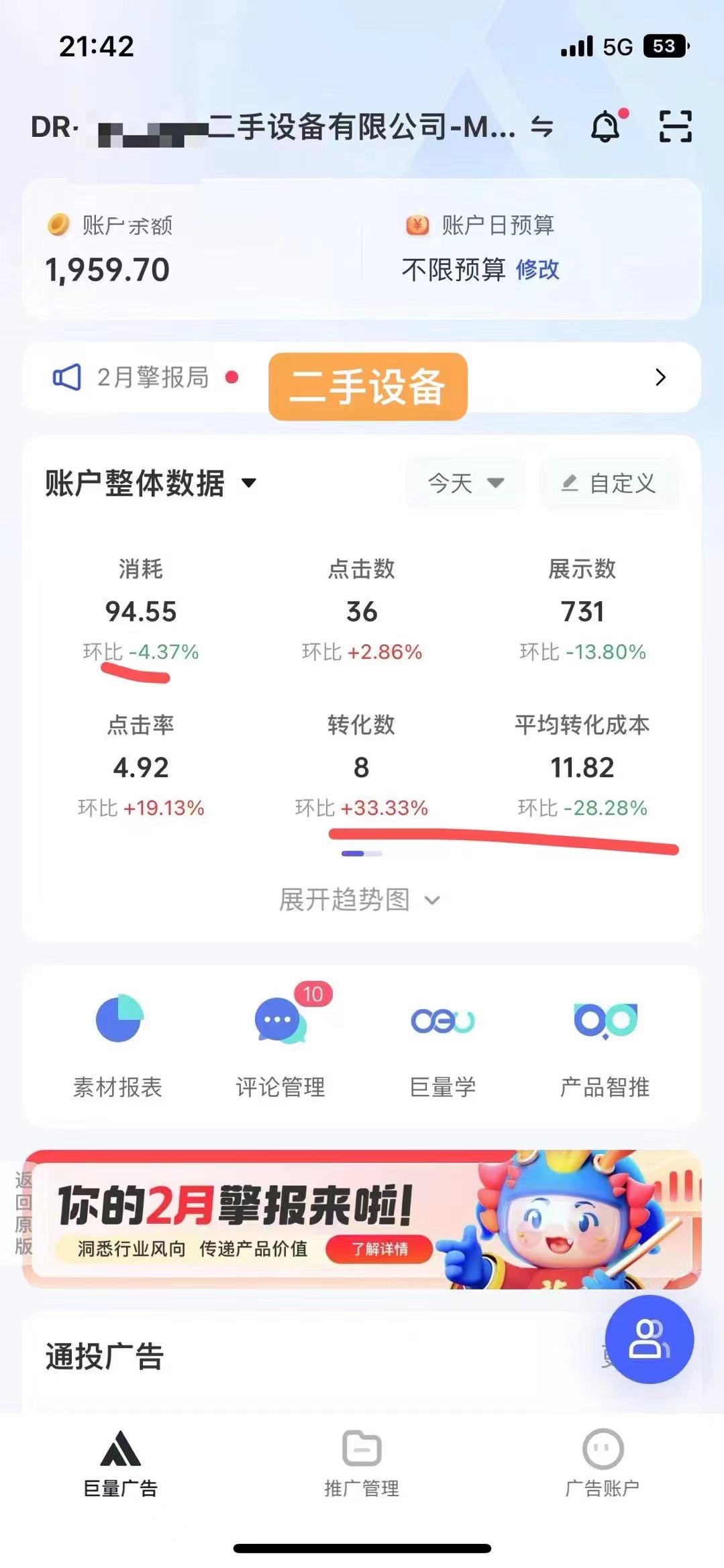Change the 今天 date range filter
Viewport: 724px width, 1568px height.
click(x=465, y=483)
